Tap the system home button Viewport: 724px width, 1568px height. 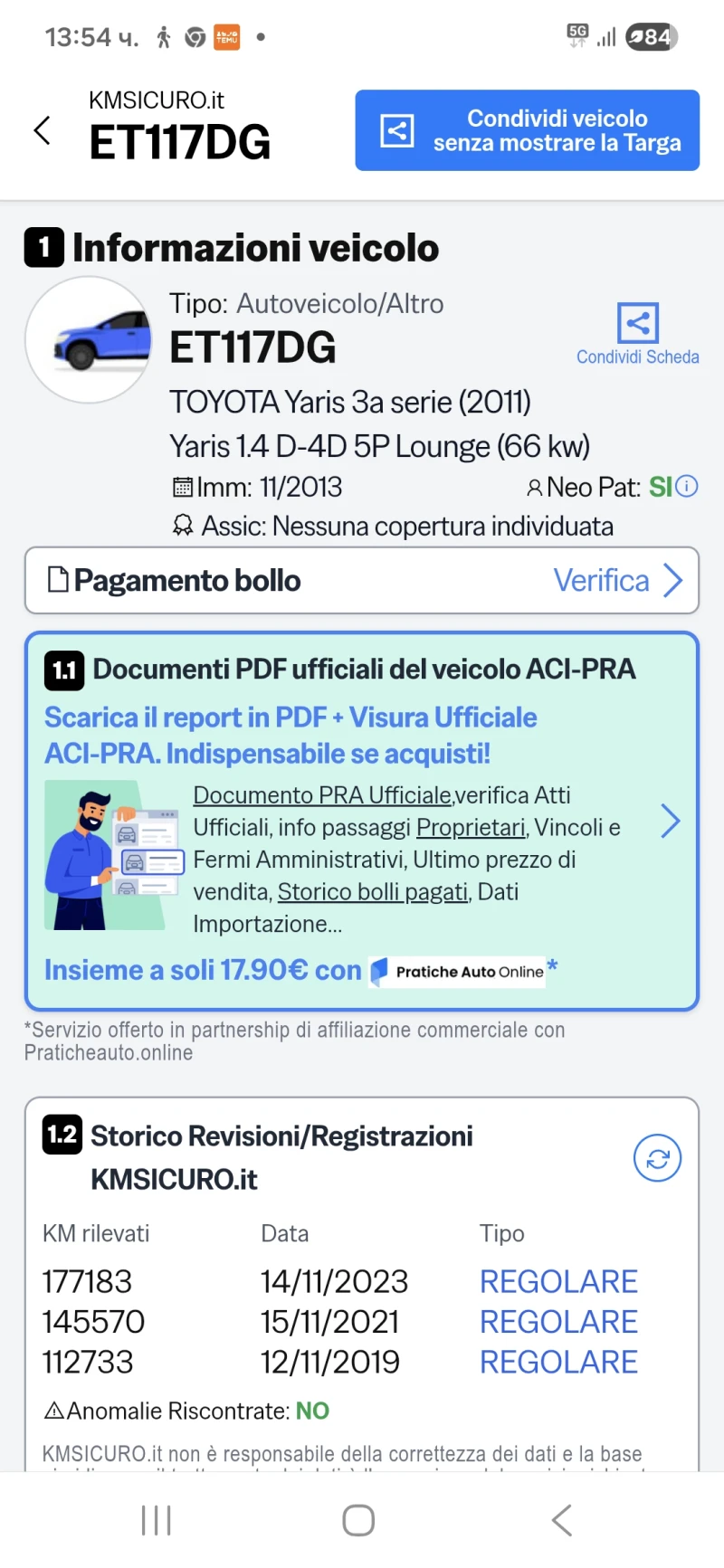point(358,1520)
